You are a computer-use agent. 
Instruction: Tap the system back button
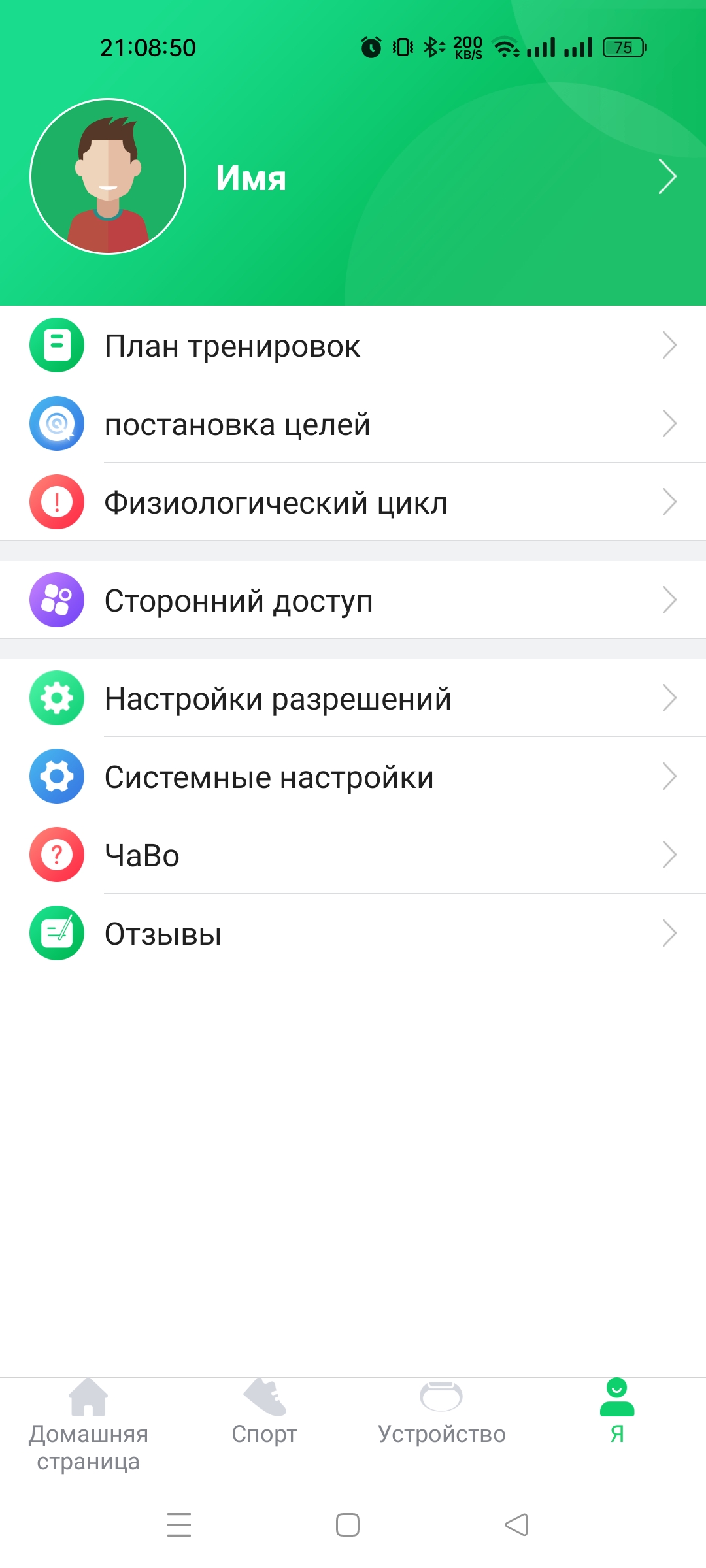516,1525
